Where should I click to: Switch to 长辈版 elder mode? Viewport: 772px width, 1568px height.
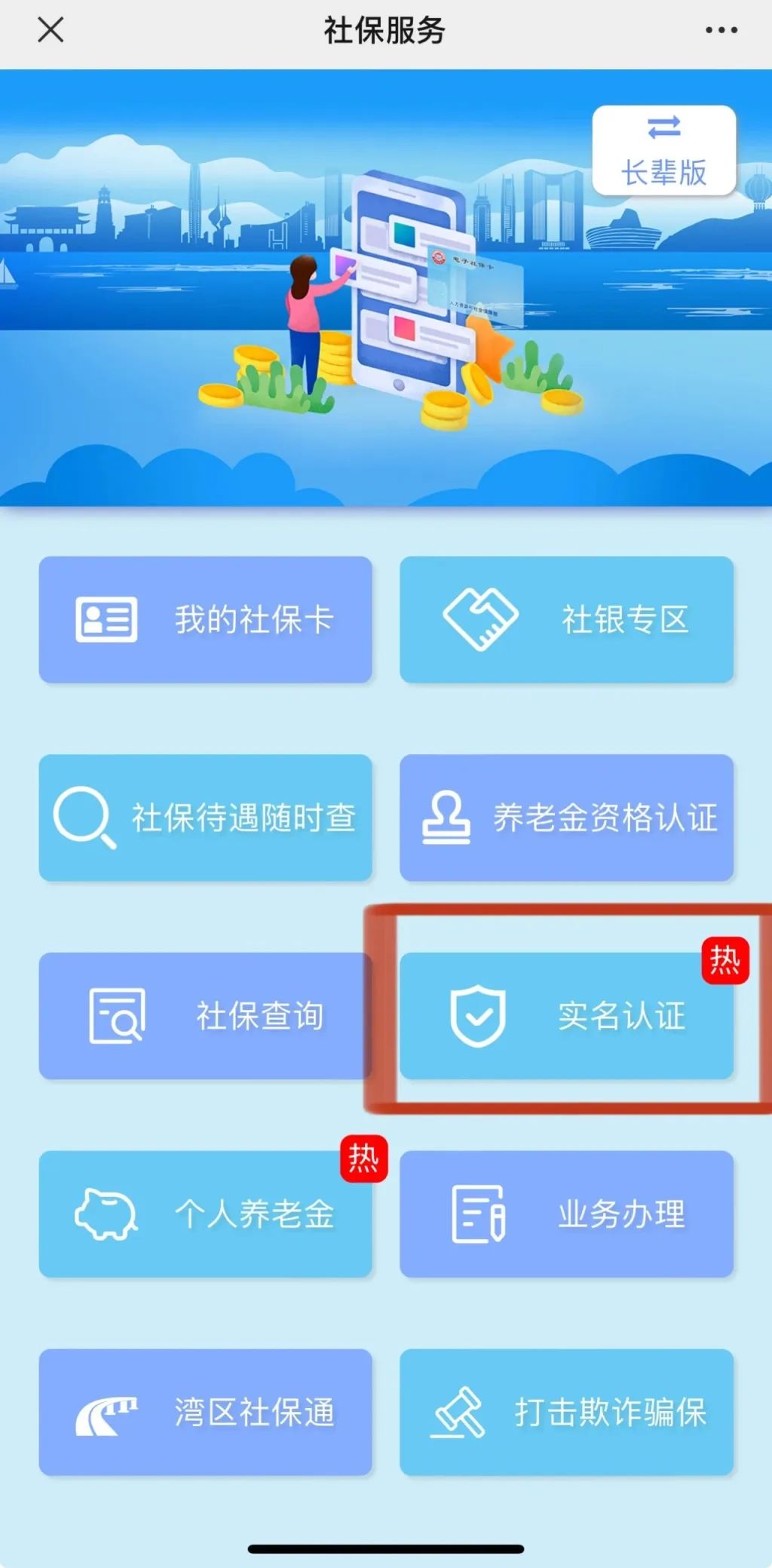(663, 151)
